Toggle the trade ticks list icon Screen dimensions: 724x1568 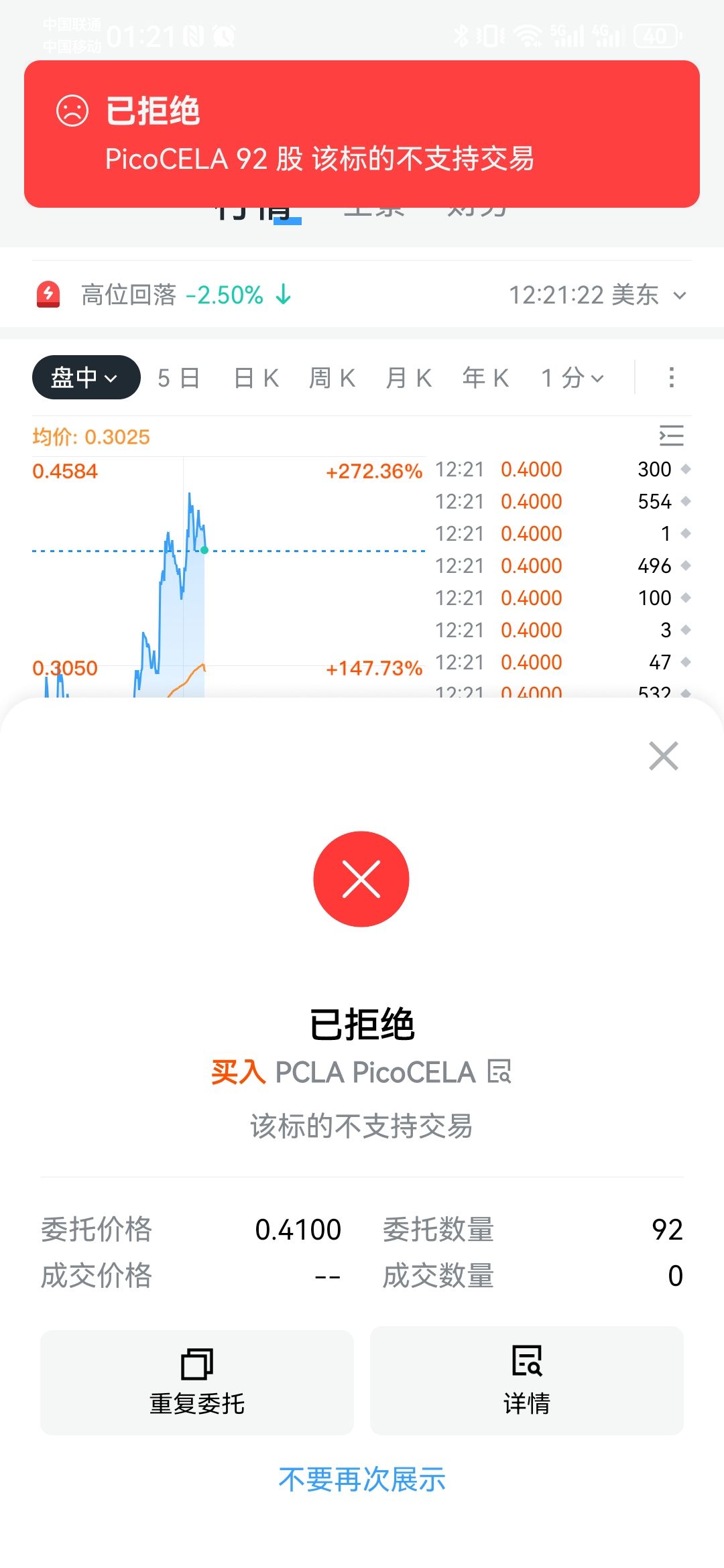(x=671, y=436)
